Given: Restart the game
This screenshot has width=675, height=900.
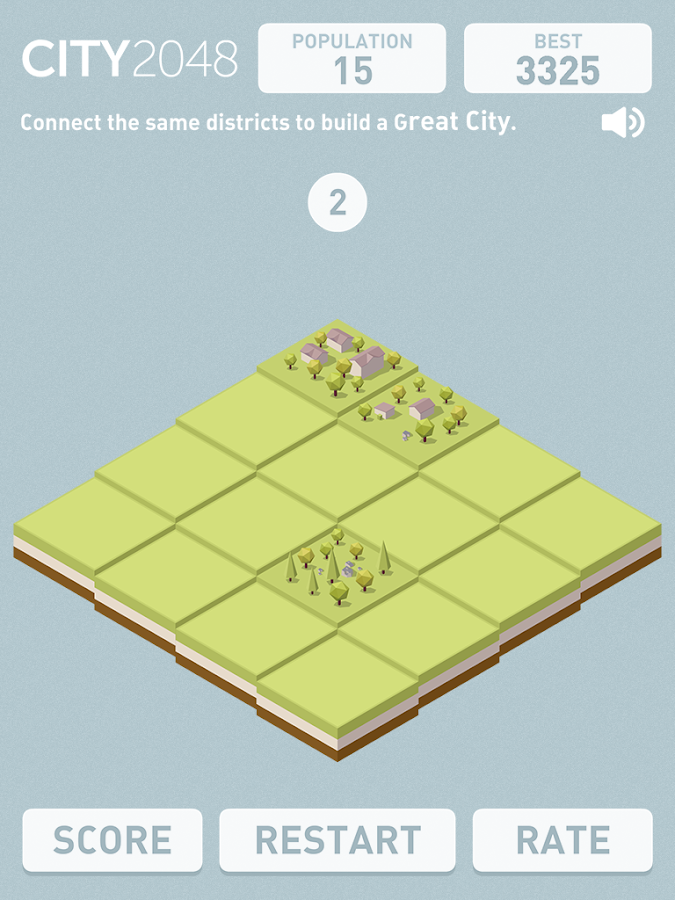Looking at the screenshot, I should pyautogui.click(x=338, y=839).
